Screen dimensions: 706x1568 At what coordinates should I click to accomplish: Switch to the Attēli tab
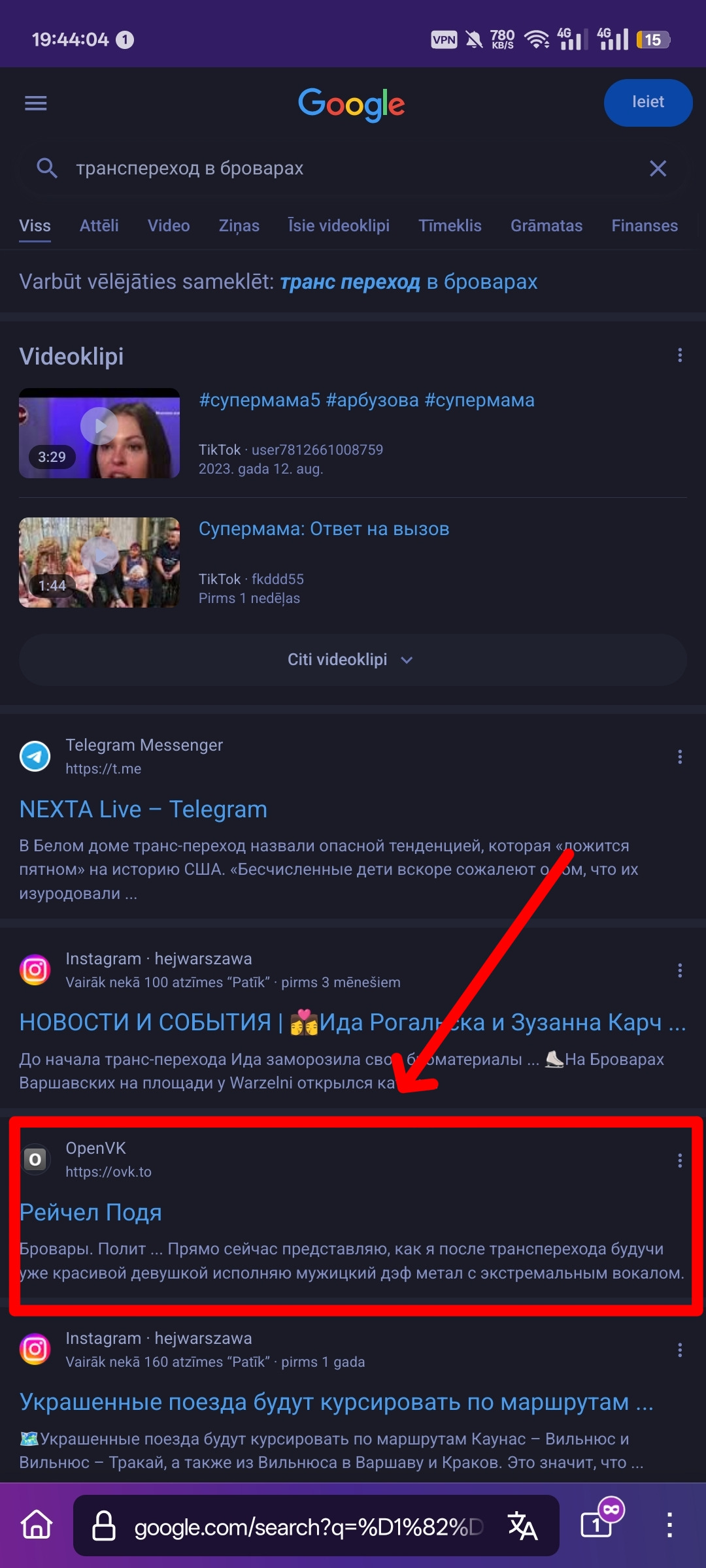pyautogui.click(x=99, y=226)
